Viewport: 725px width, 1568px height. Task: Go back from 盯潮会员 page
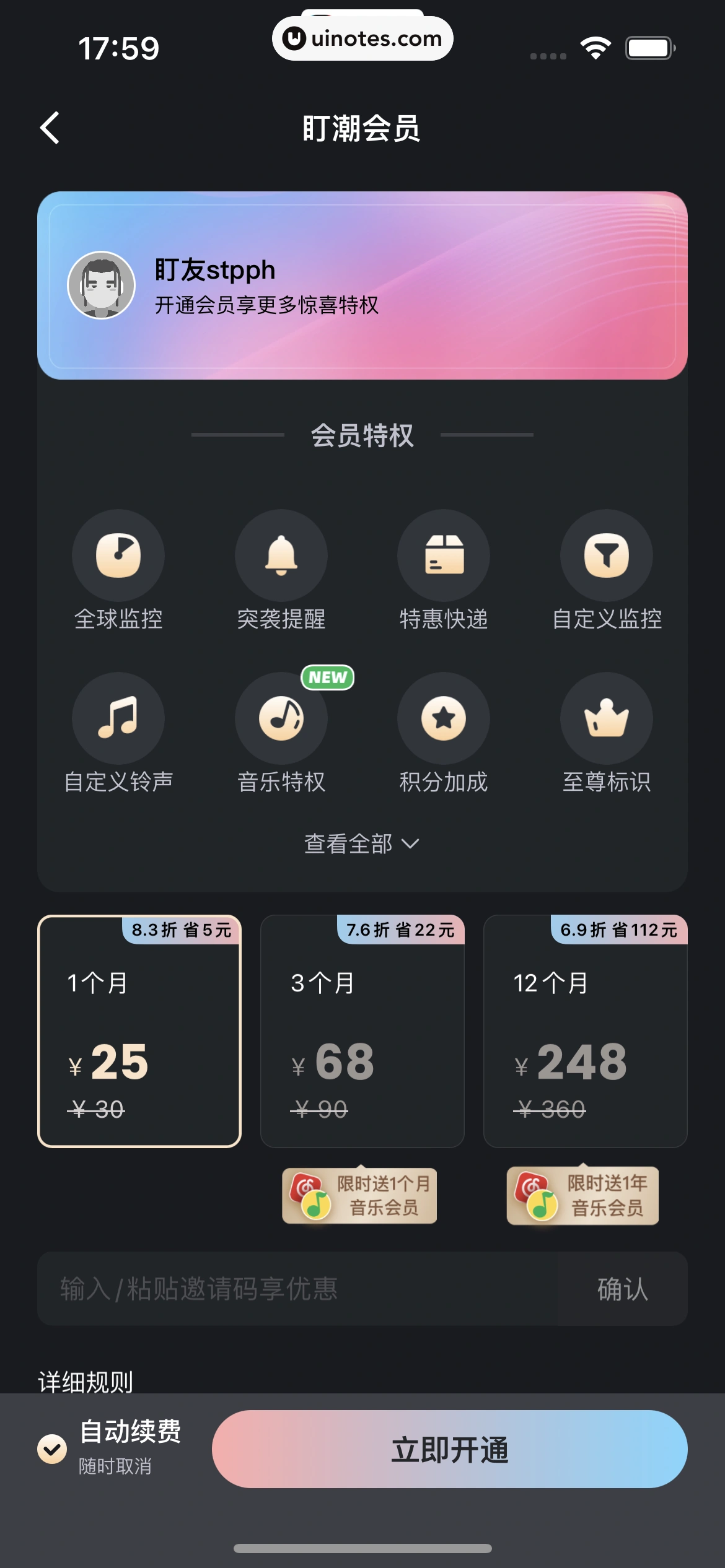[x=50, y=128]
